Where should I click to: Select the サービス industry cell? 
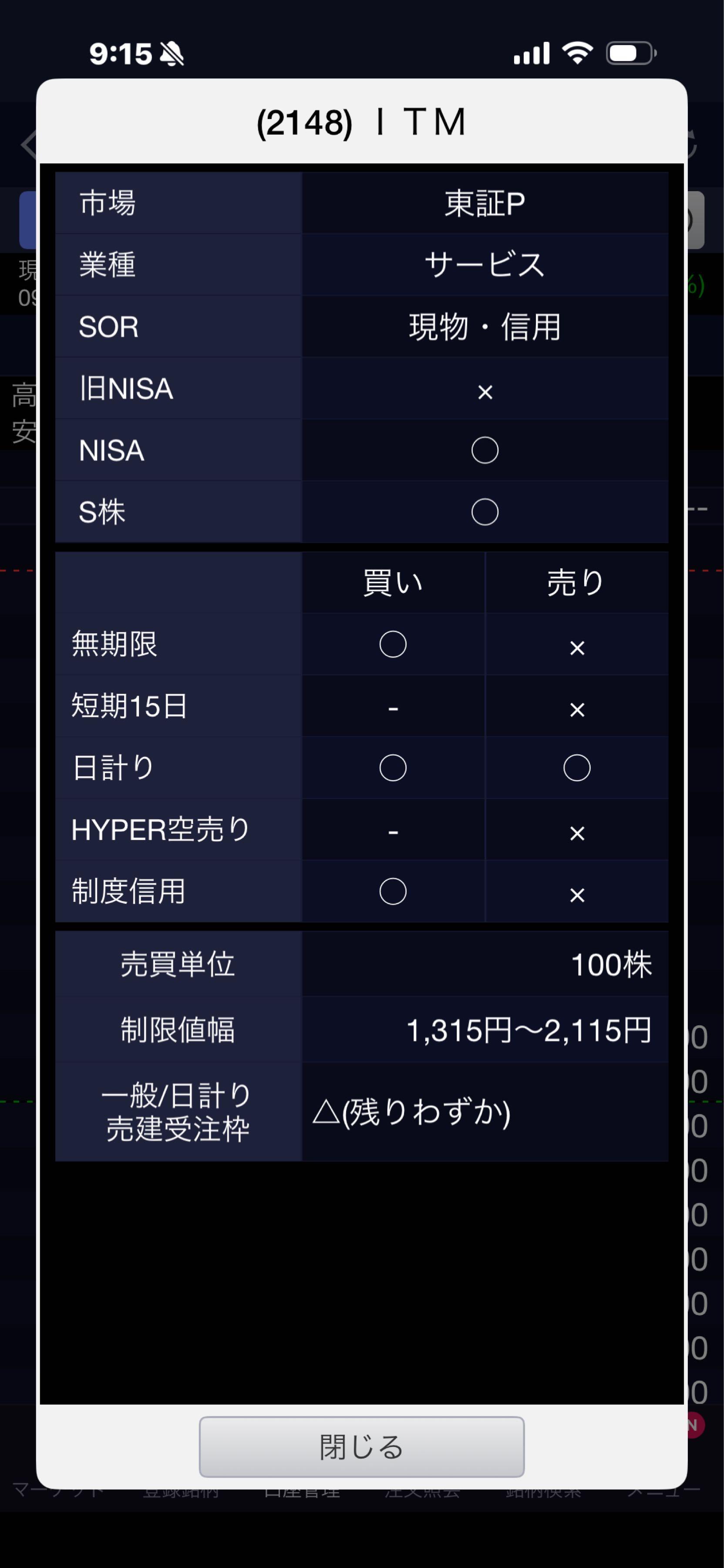coord(485,265)
